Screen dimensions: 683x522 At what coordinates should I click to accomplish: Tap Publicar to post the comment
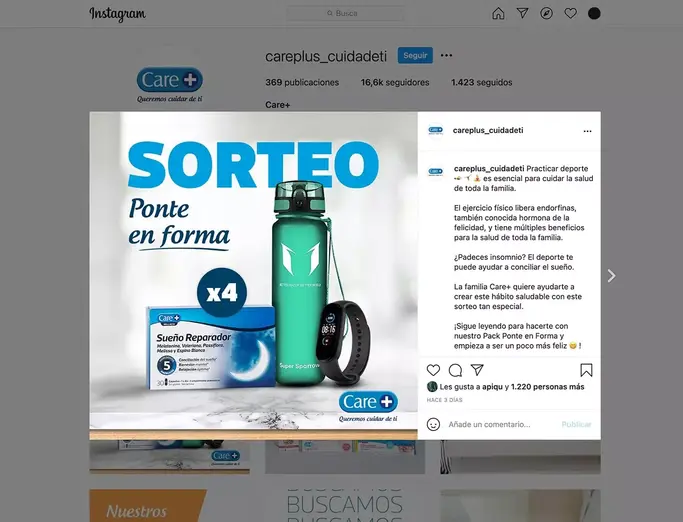tap(576, 424)
